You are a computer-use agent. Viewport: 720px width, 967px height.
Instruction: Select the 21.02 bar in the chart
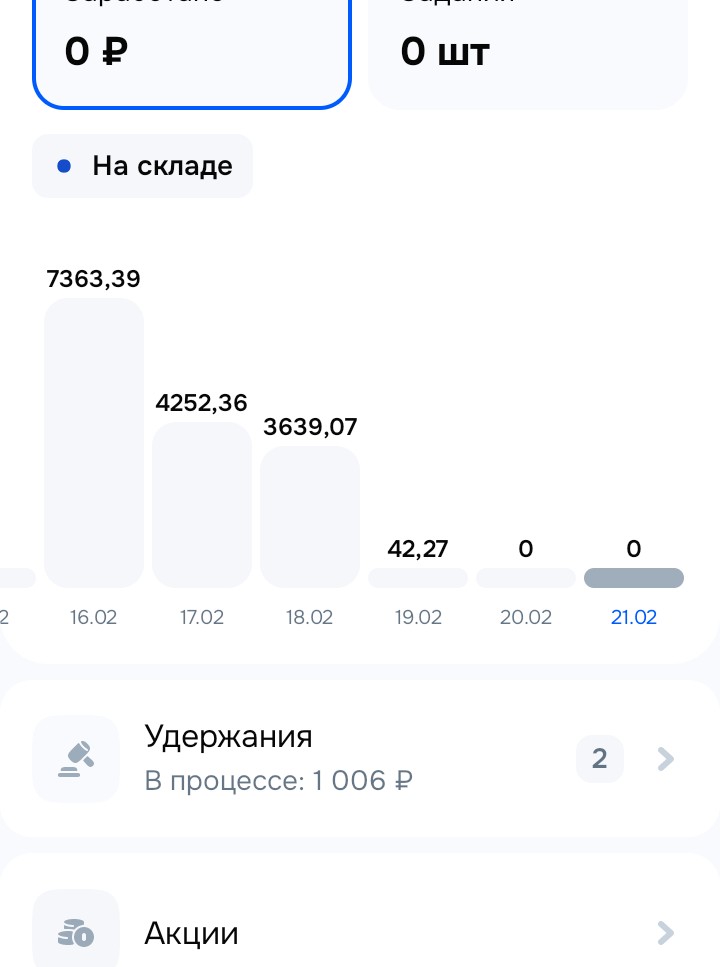point(634,578)
